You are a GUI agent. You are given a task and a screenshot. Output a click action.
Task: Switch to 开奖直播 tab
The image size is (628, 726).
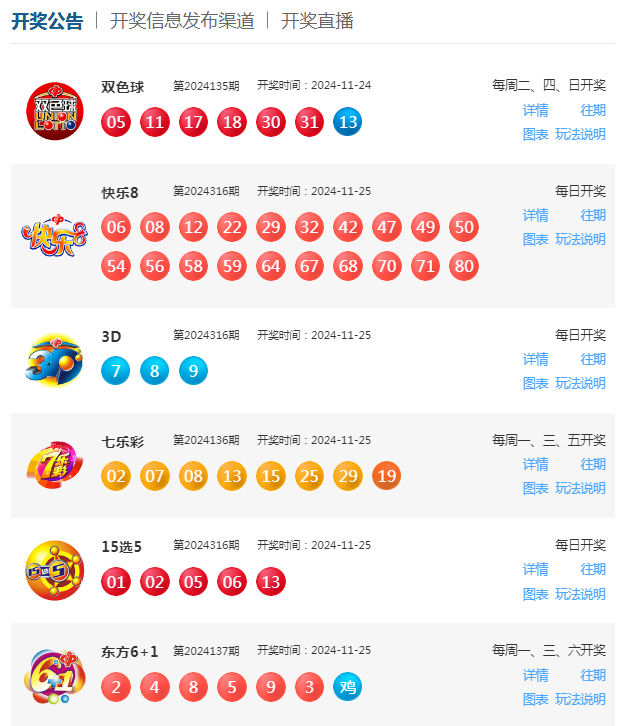pos(317,21)
